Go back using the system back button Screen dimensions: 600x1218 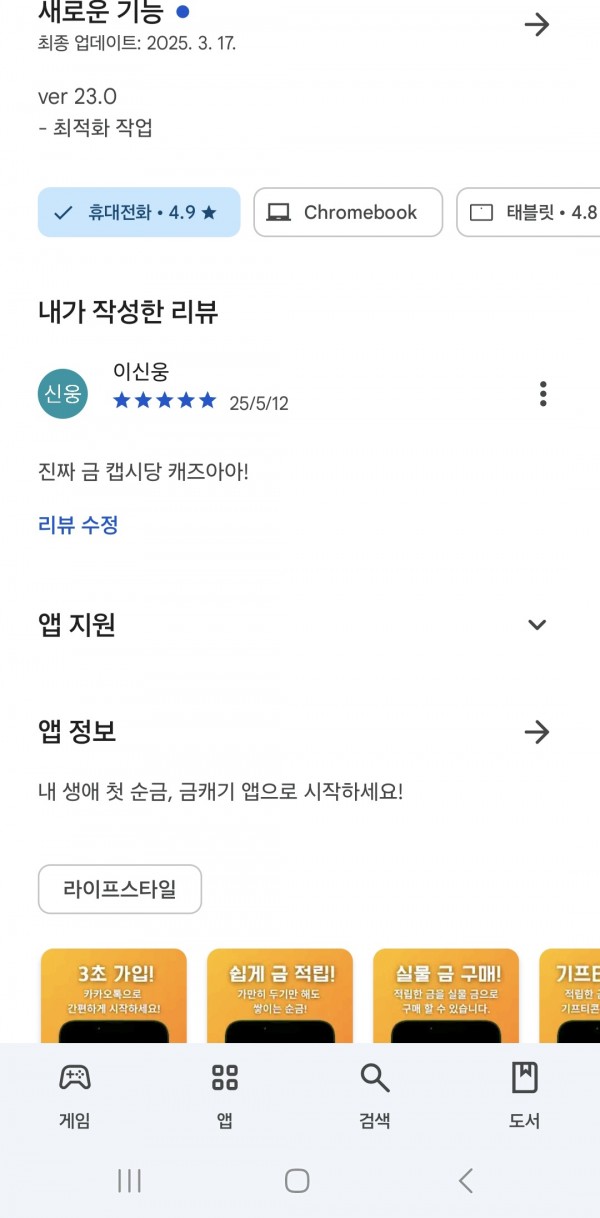pos(465,1181)
